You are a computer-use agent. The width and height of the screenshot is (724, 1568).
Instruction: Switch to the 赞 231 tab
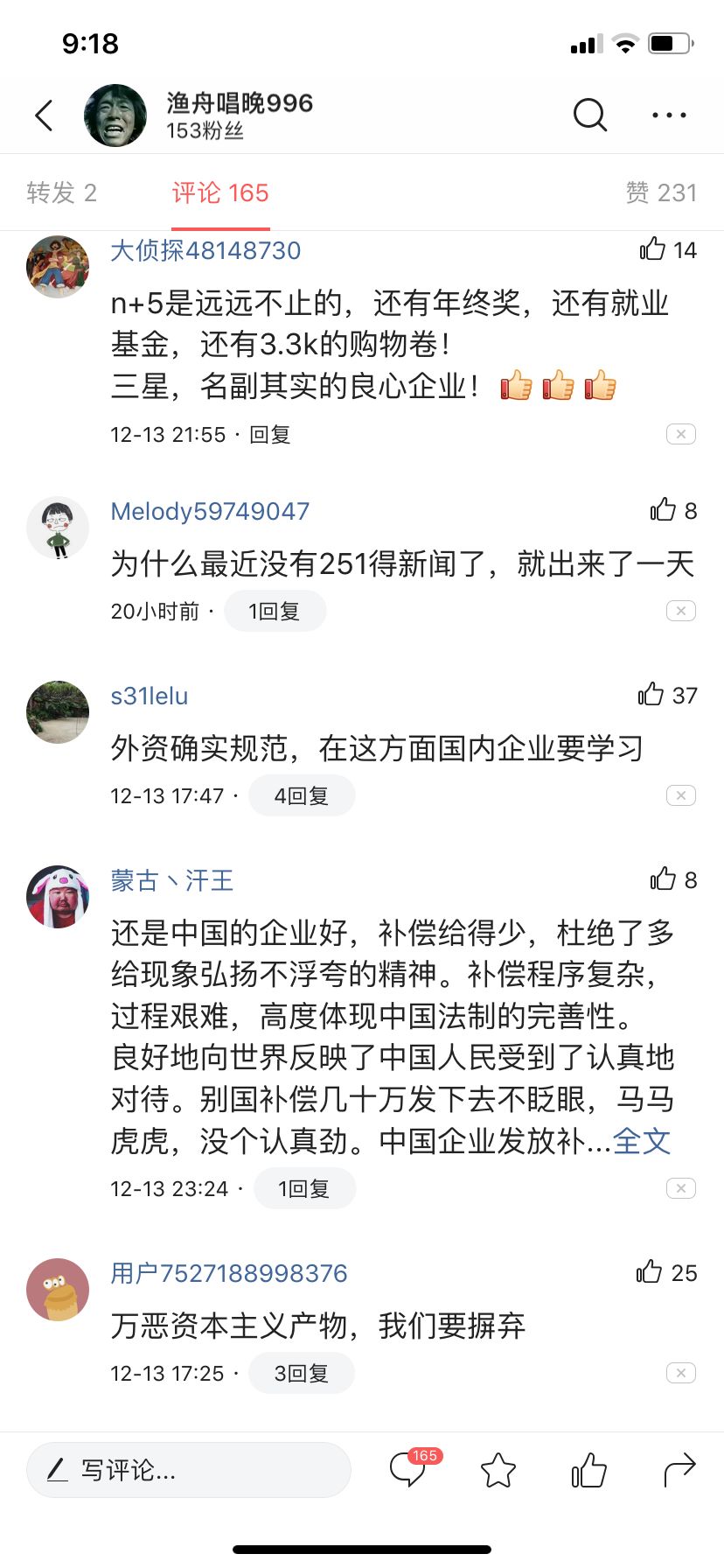point(661,192)
